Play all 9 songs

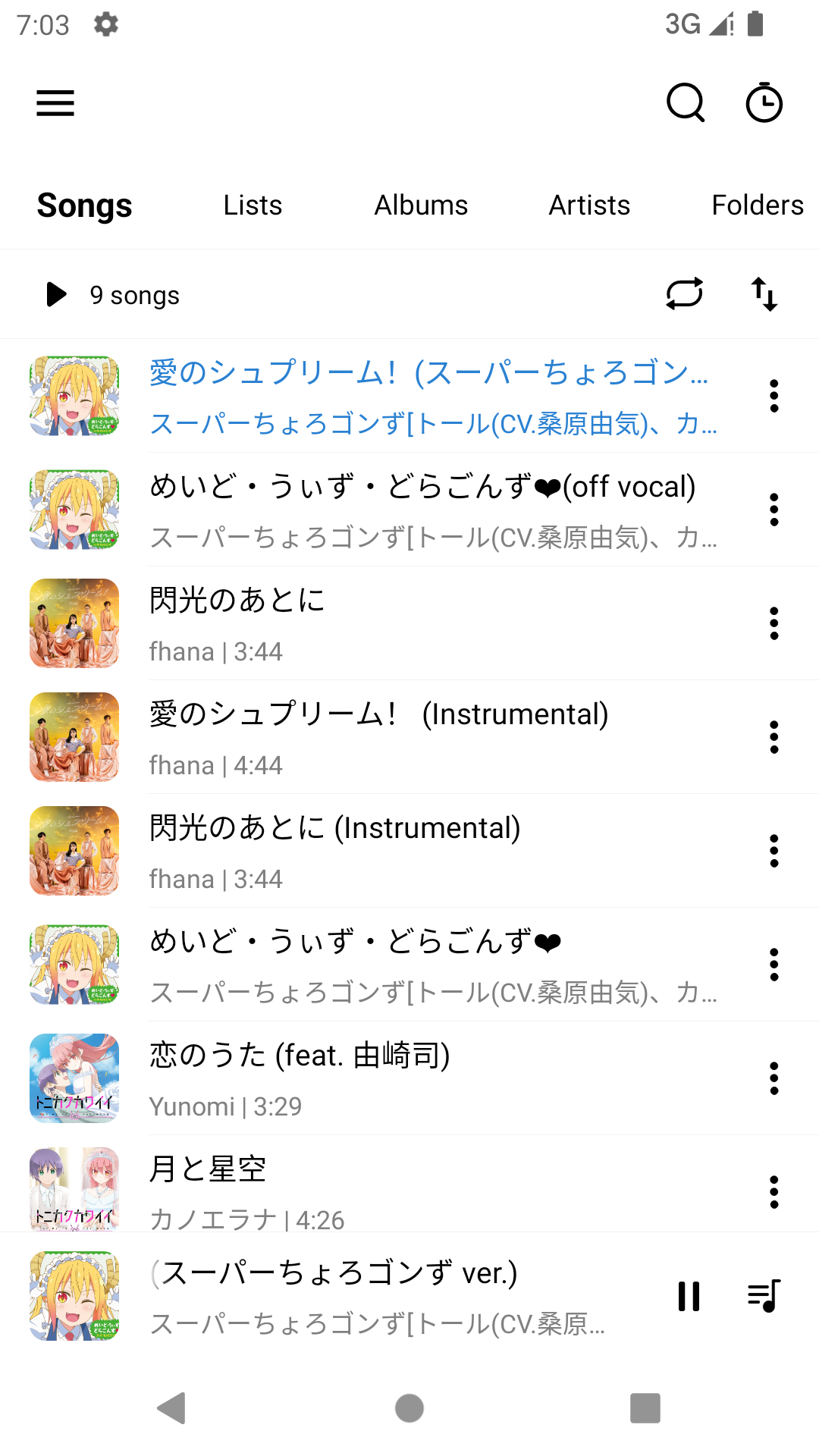[x=57, y=294]
